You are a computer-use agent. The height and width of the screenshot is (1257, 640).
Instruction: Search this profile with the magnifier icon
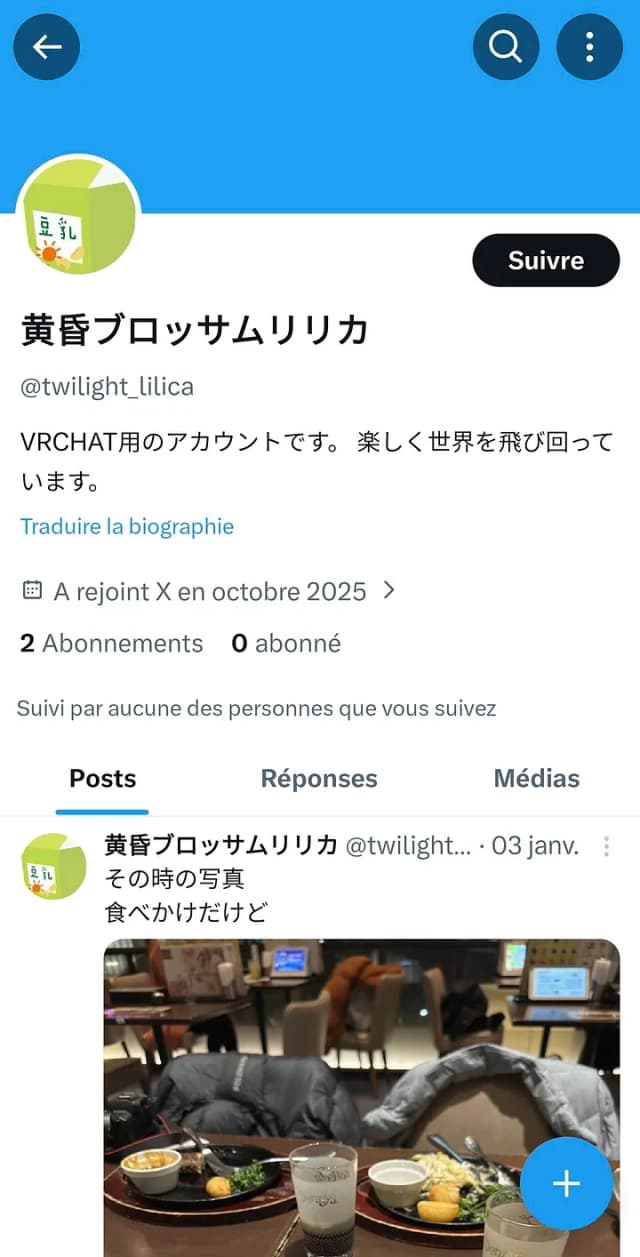505,47
